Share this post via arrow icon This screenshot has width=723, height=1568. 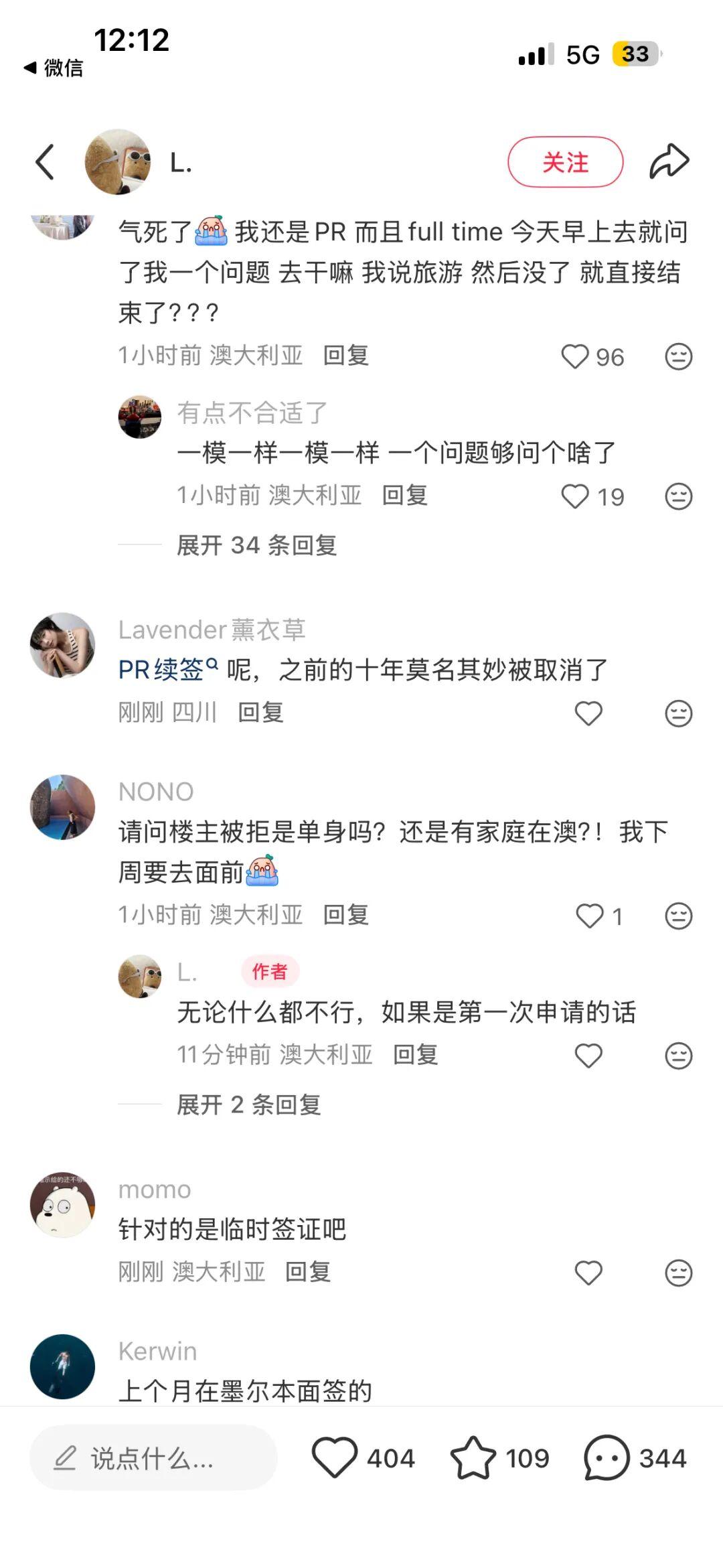tap(669, 161)
